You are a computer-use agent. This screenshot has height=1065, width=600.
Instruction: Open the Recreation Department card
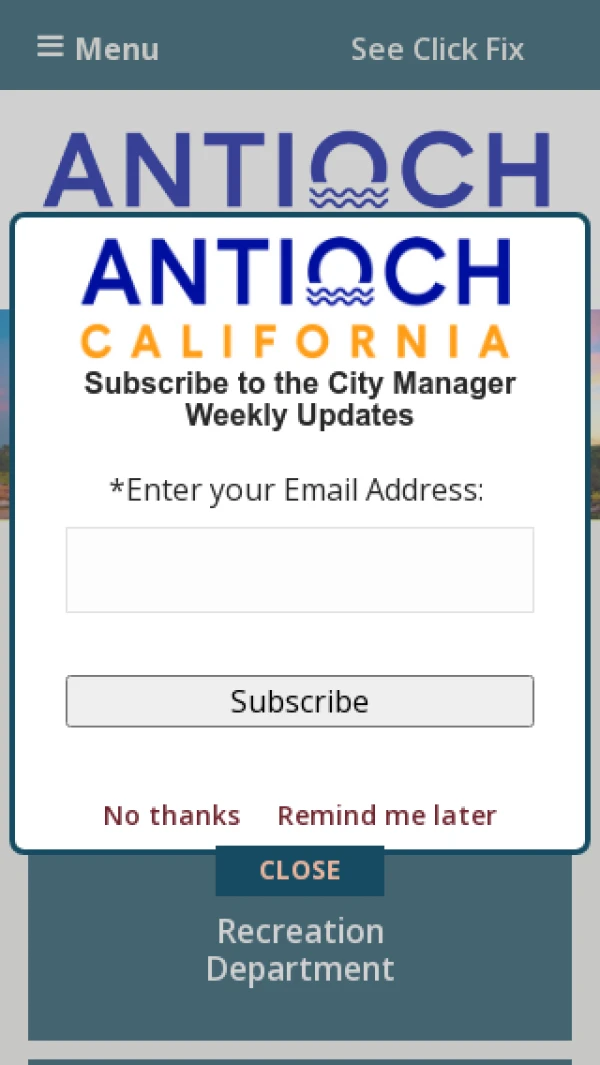(x=300, y=950)
